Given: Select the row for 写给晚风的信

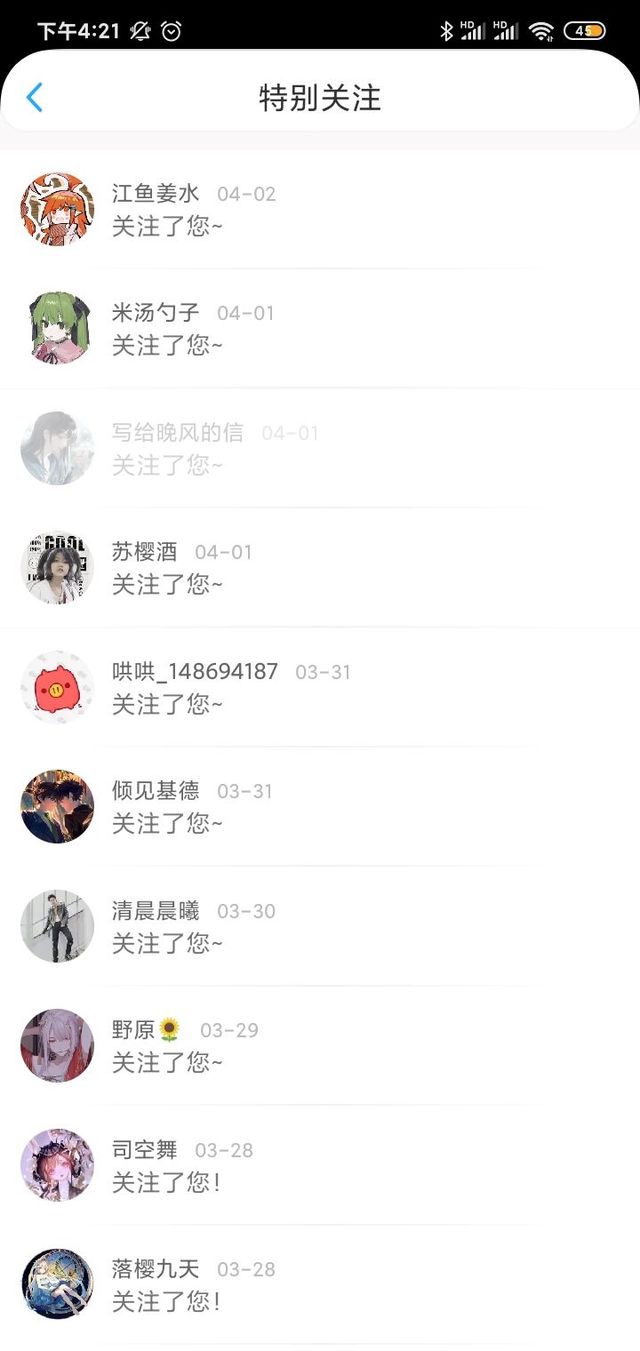Looking at the screenshot, I should click(320, 449).
